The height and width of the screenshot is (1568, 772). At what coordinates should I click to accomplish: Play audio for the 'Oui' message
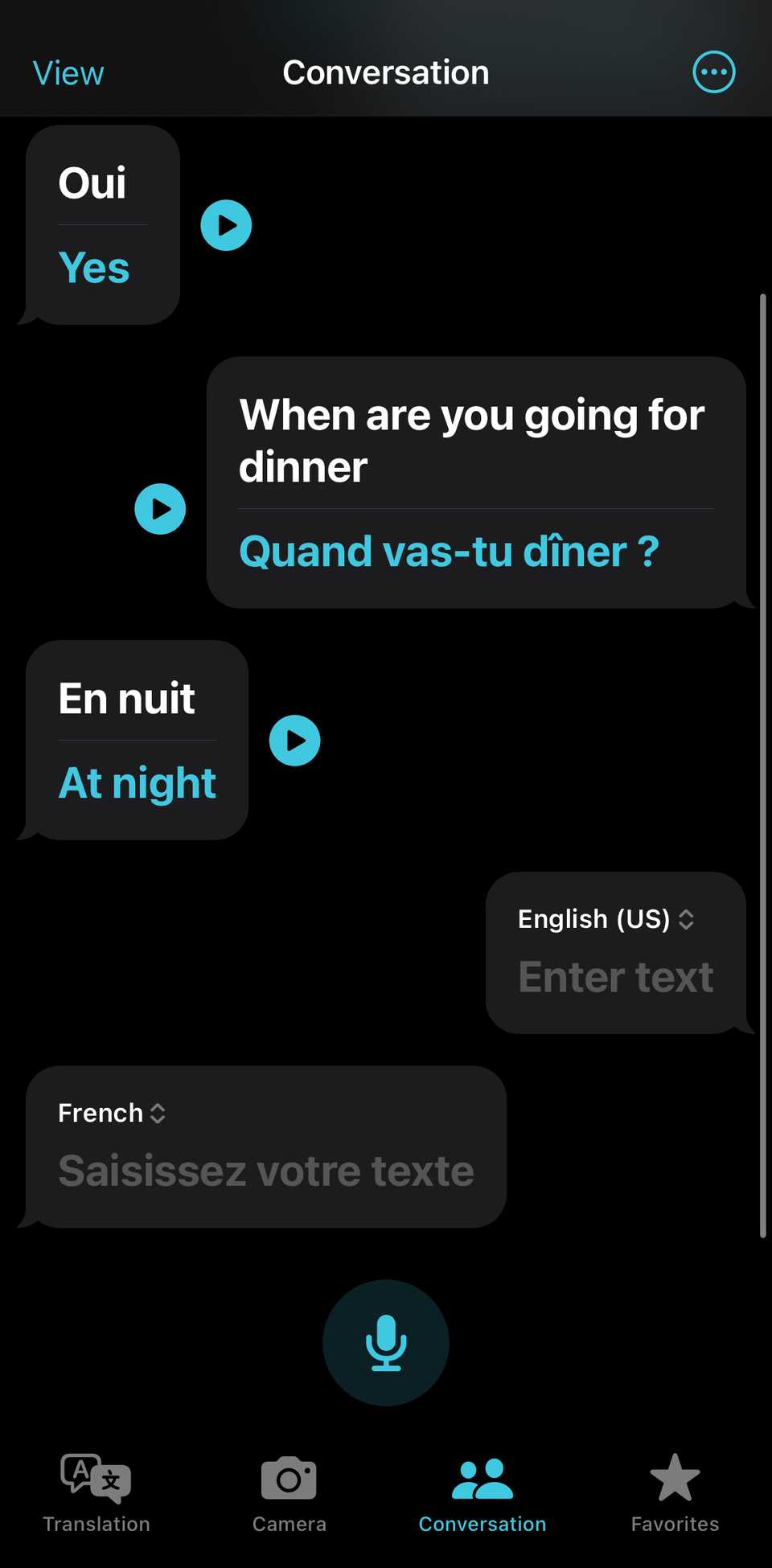point(226,224)
